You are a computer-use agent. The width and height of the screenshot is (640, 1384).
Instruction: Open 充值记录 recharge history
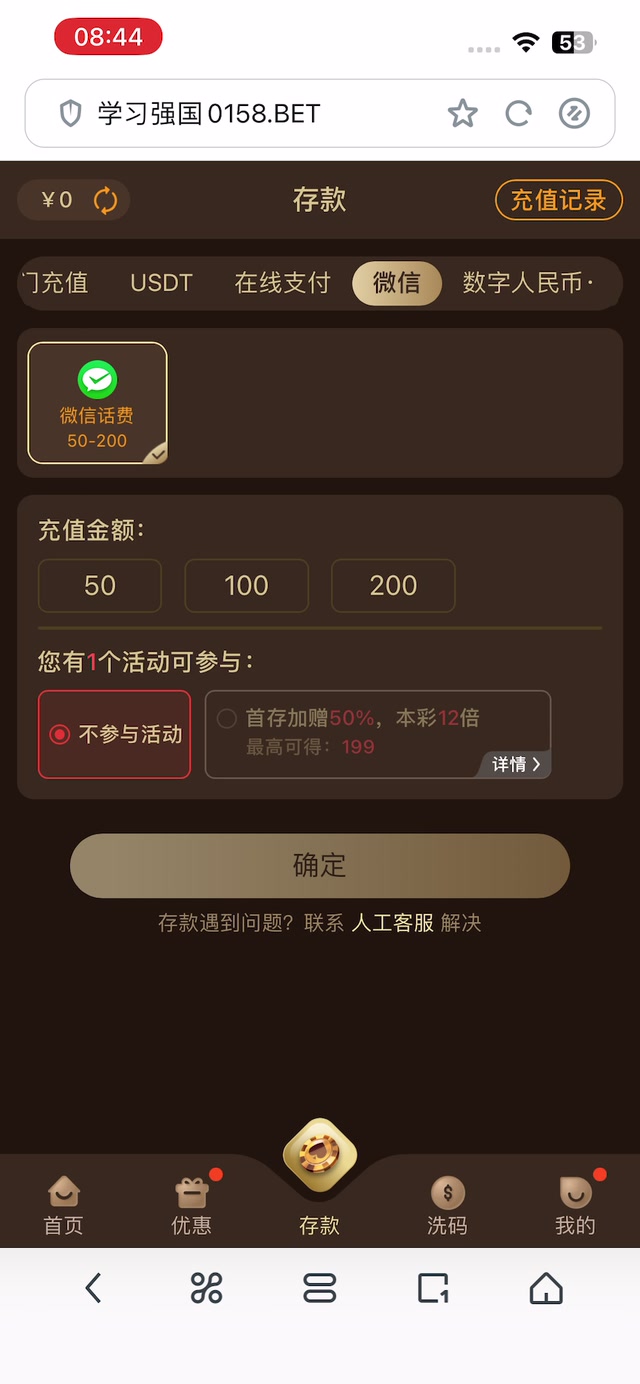pos(558,200)
